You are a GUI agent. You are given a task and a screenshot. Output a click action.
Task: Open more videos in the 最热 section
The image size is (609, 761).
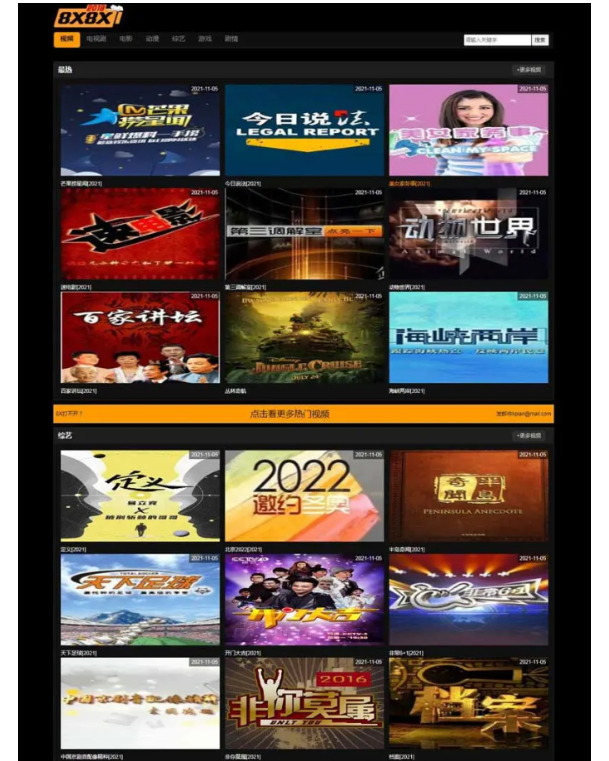click(x=529, y=70)
